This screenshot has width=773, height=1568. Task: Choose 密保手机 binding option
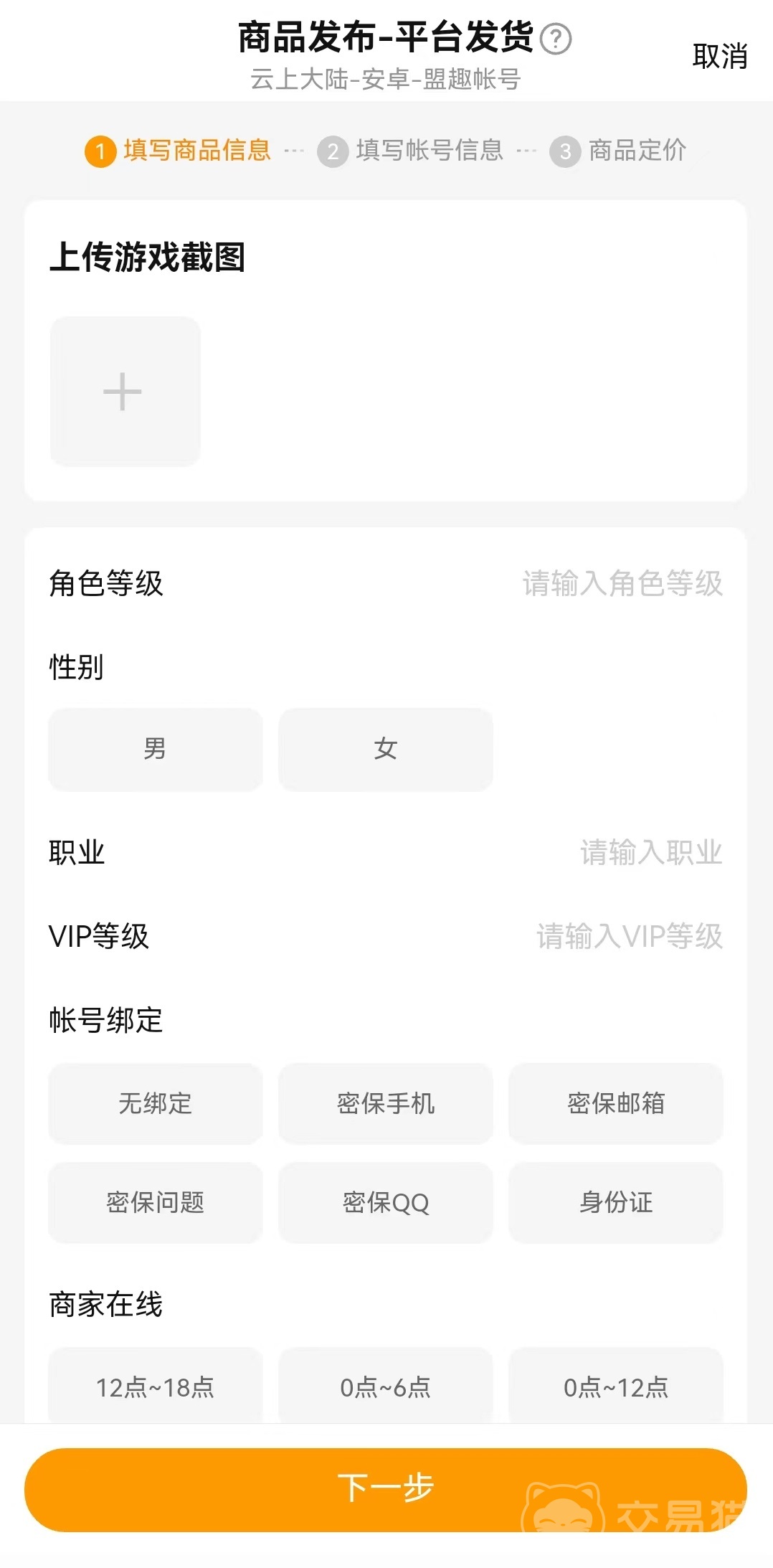point(385,1103)
